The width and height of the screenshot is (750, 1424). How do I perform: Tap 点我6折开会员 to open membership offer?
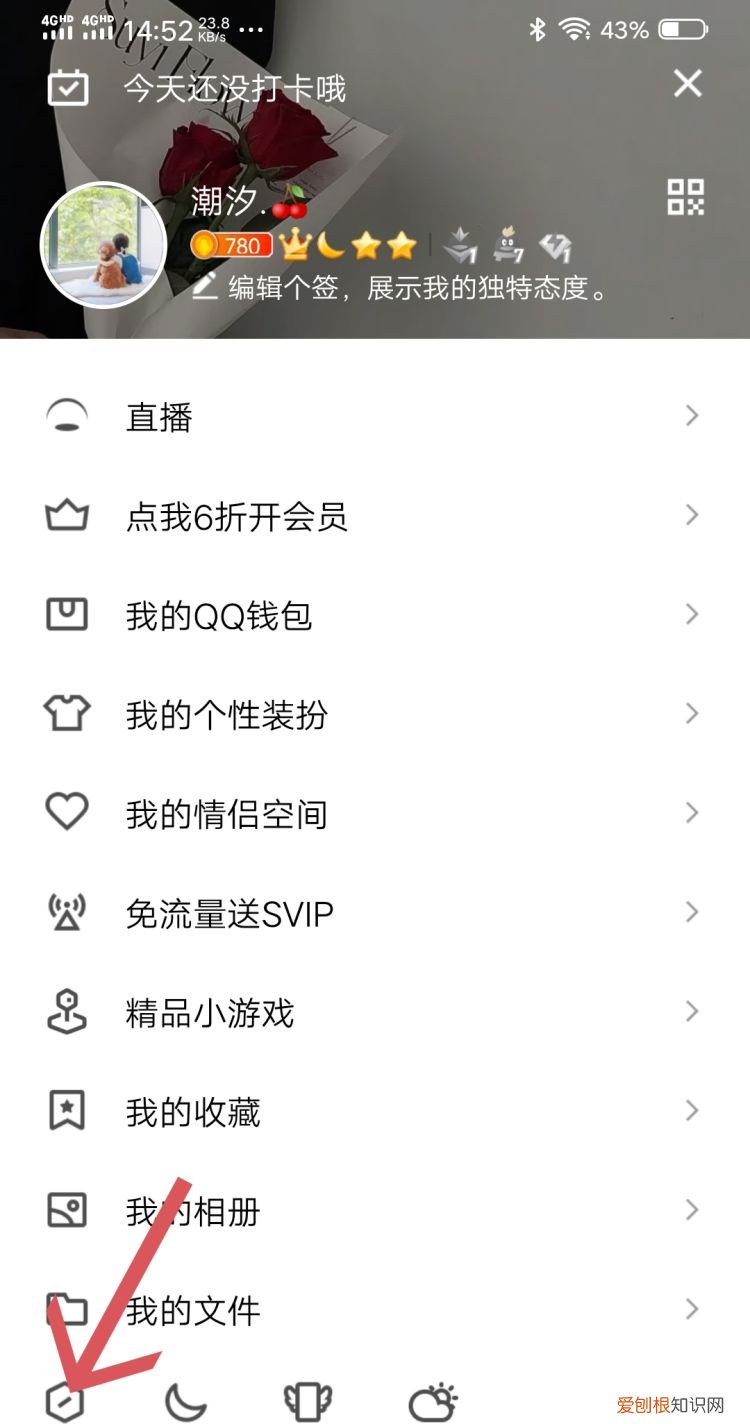[x=234, y=516]
